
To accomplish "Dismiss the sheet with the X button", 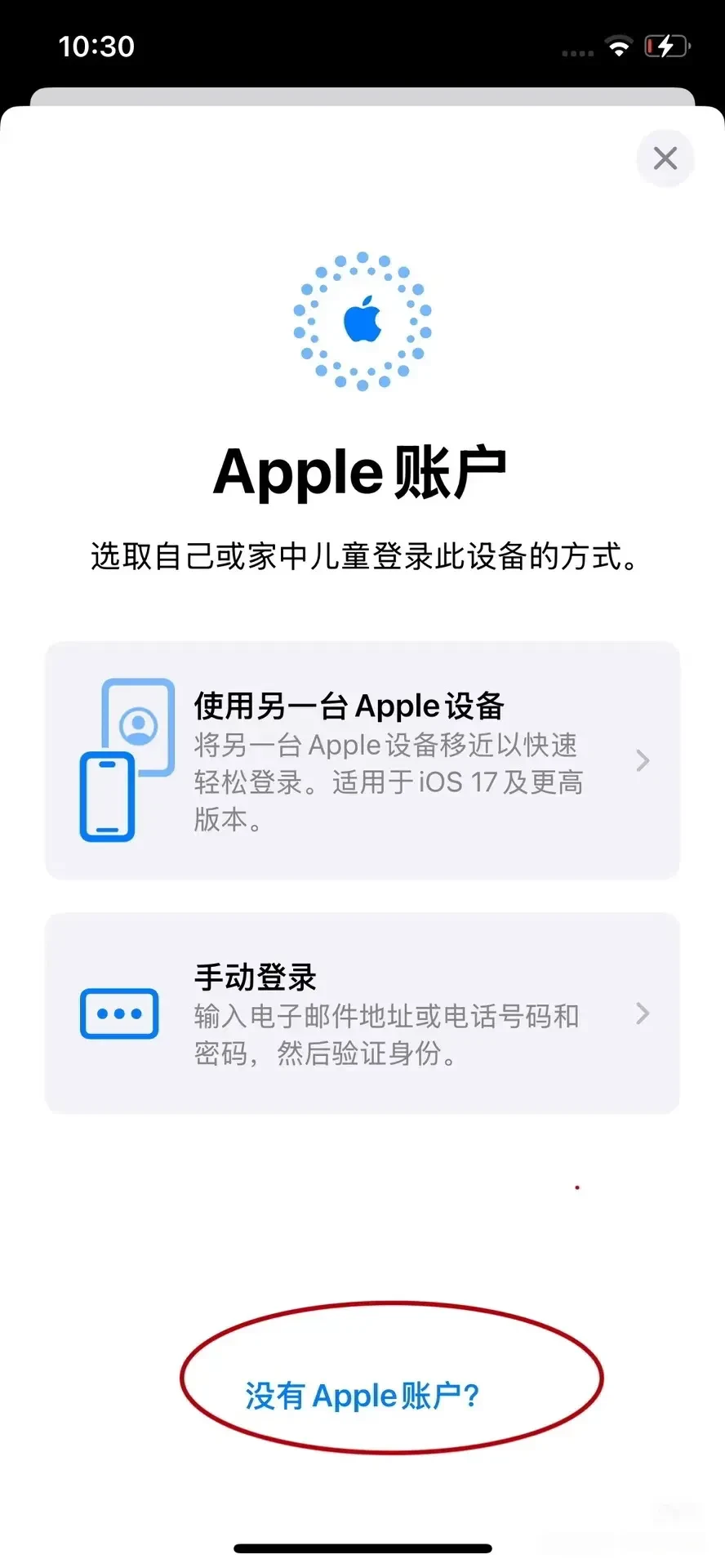I will pyautogui.click(x=665, y=158).
